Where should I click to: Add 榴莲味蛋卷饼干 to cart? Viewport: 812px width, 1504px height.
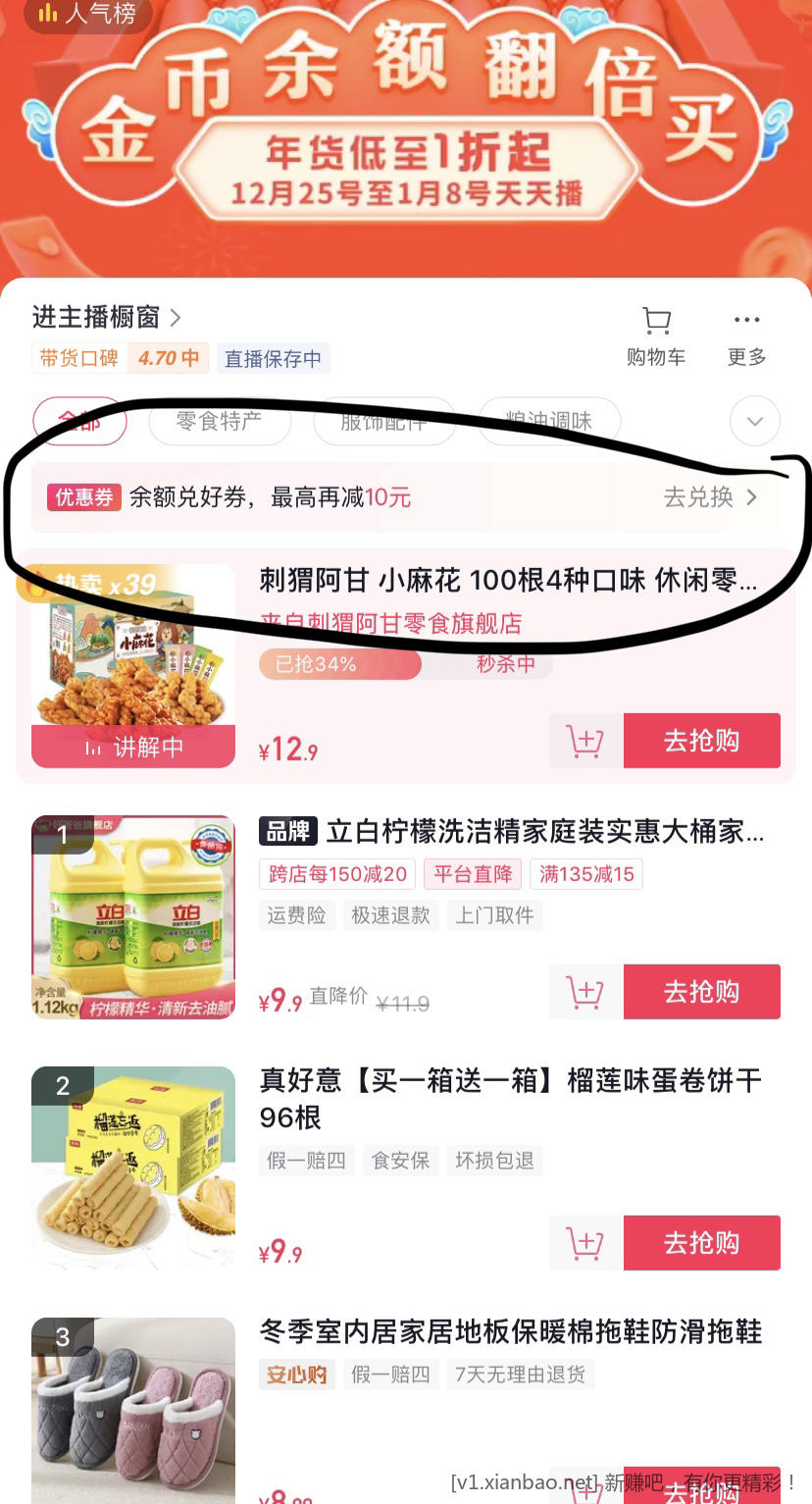tap(585, 1243)
